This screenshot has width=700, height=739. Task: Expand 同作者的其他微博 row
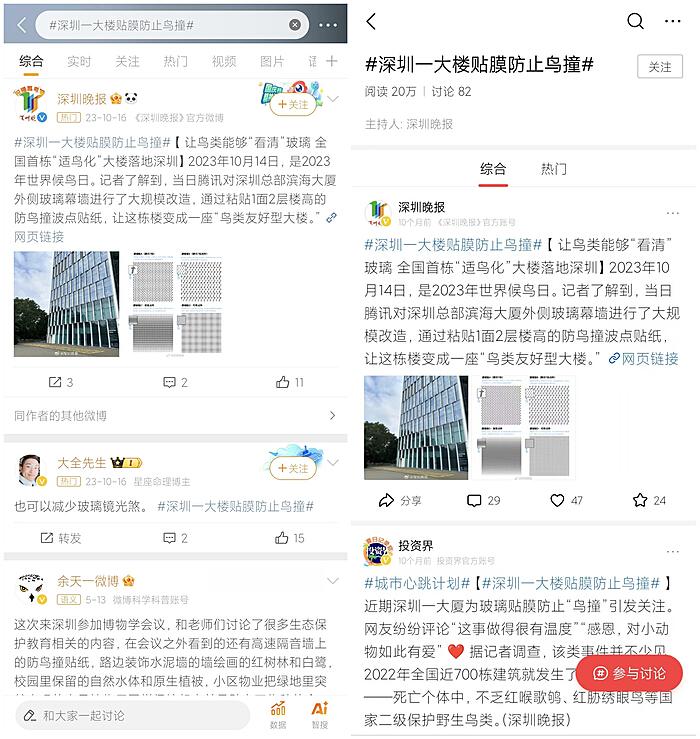pyautogui.click(x=332, y=414)
